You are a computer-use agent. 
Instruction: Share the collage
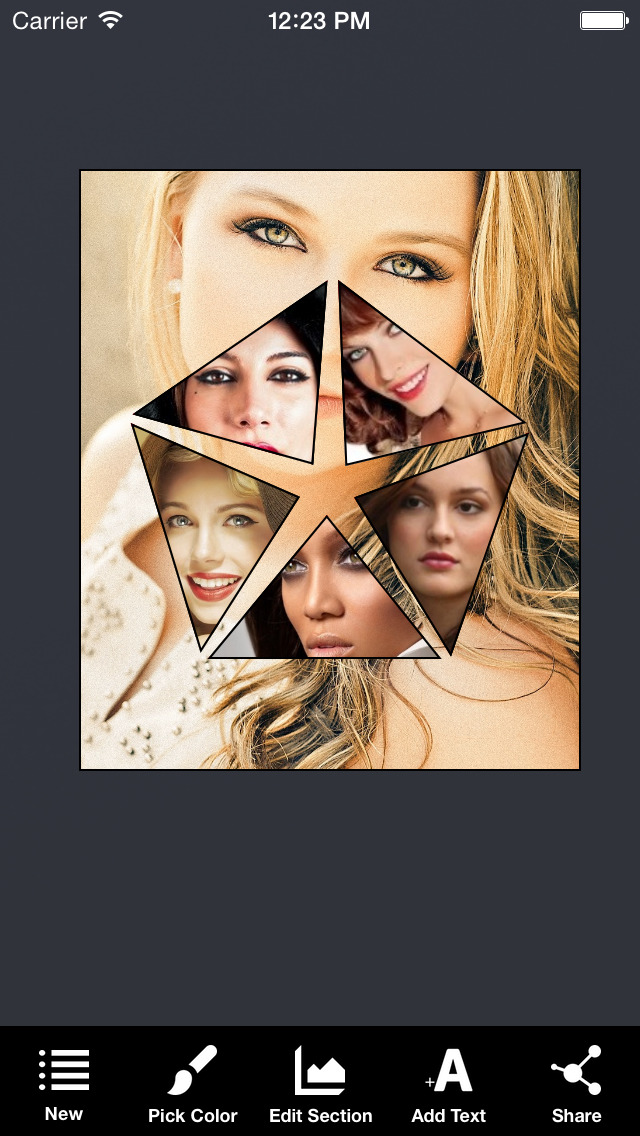click(576, 1082)
